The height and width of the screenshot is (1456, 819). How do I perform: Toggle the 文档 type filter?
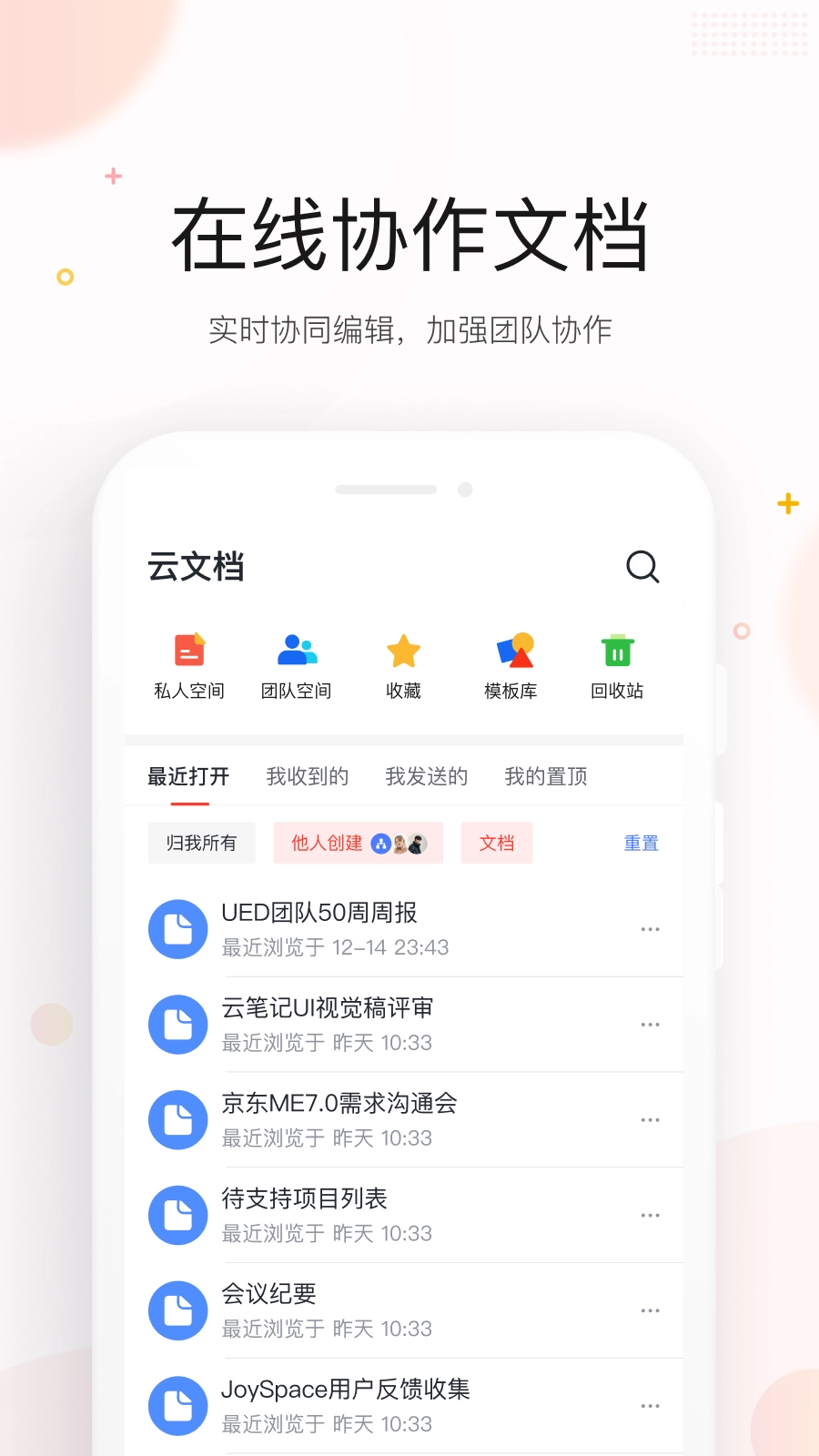coord(497,843)
